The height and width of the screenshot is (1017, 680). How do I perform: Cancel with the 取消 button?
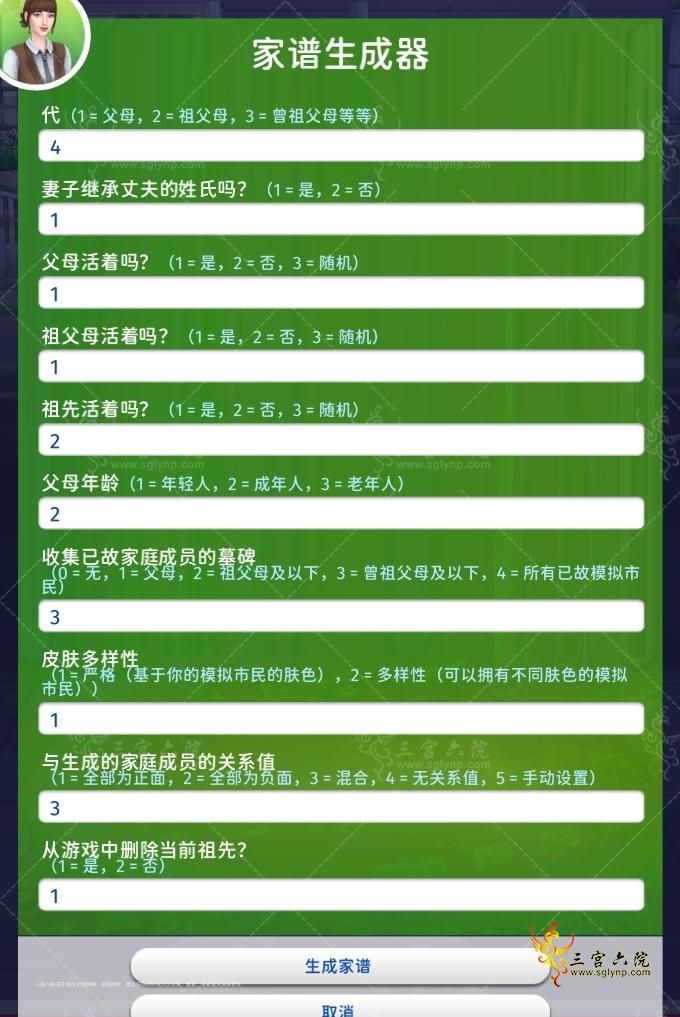pos(339,1008)
